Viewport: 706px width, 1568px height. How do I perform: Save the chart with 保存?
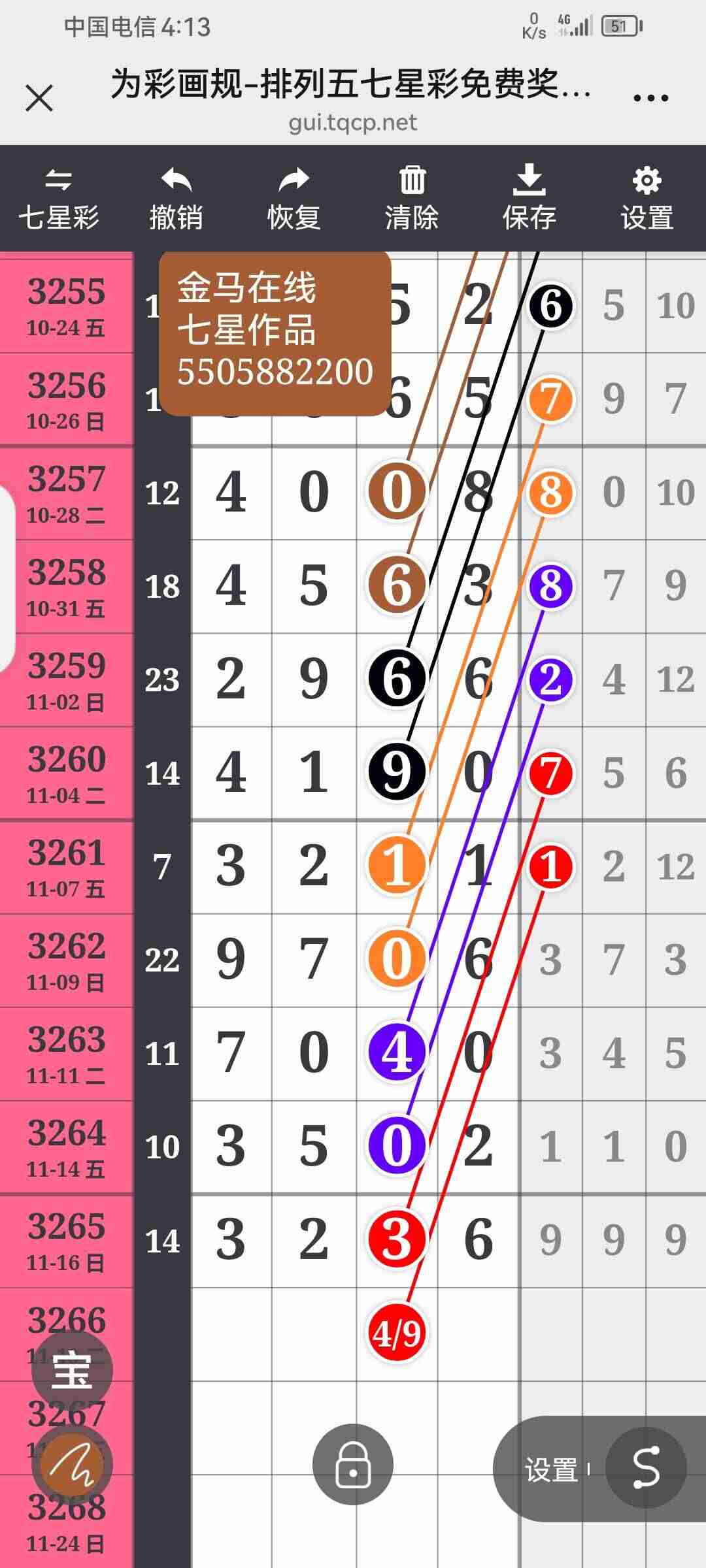pyautogui.click(x=529, y=199)
